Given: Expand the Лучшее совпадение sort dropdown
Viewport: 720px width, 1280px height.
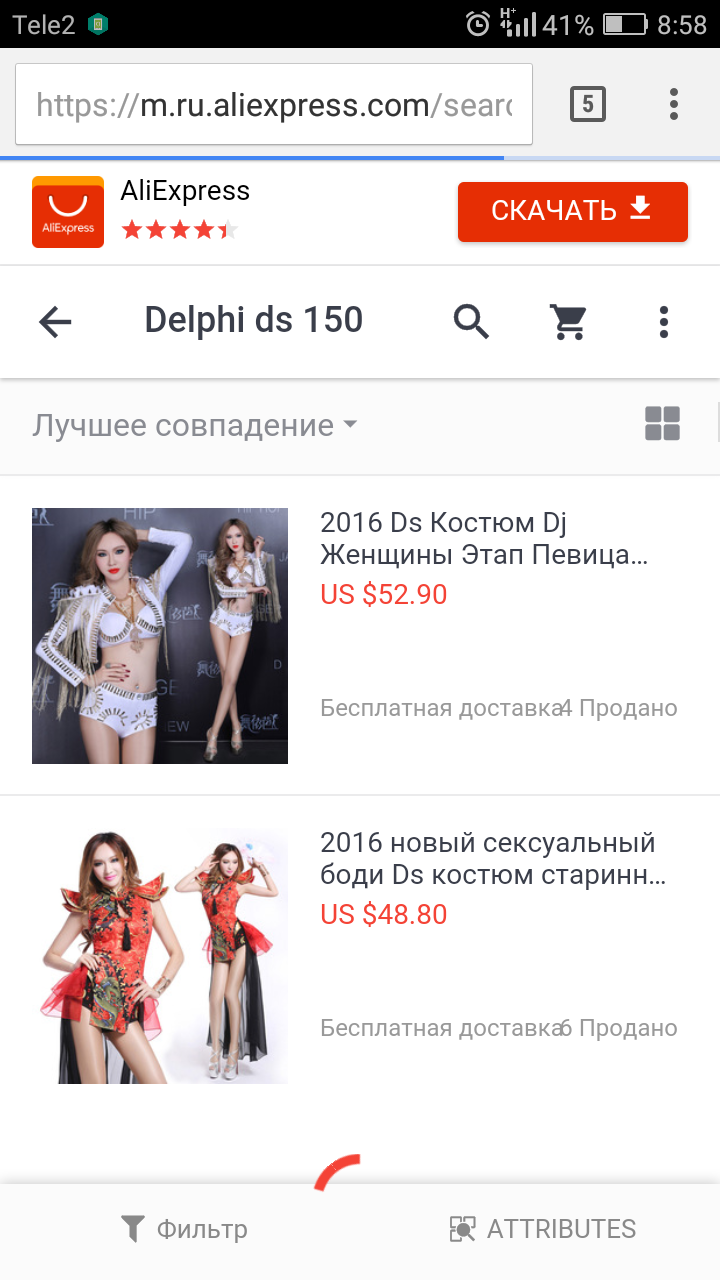Looking at the screenshot, I should click(195, 425).
